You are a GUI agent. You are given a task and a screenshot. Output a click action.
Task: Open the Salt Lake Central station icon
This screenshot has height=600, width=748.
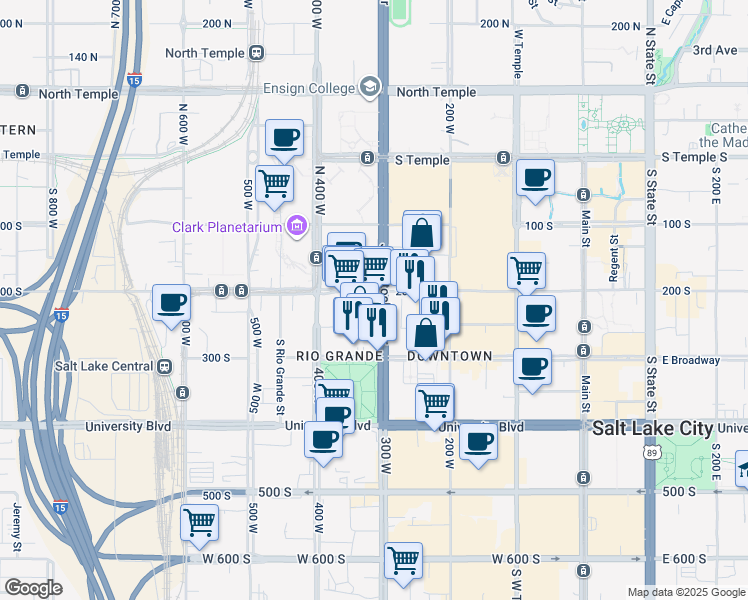165,366
